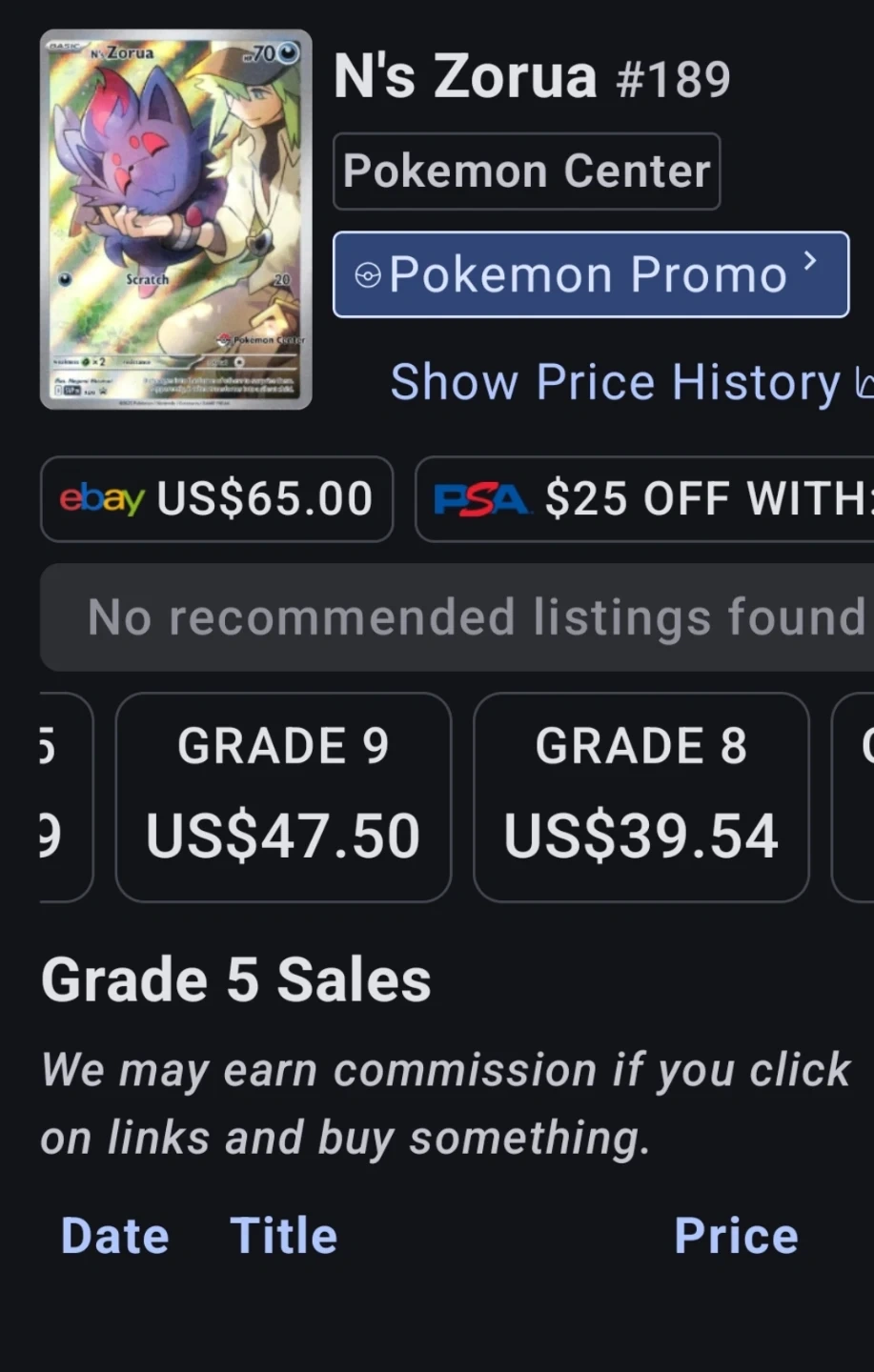874x1372 pixels.
Task: Tap the Pokemon Center tag
Action: click(x=526, y=171)
